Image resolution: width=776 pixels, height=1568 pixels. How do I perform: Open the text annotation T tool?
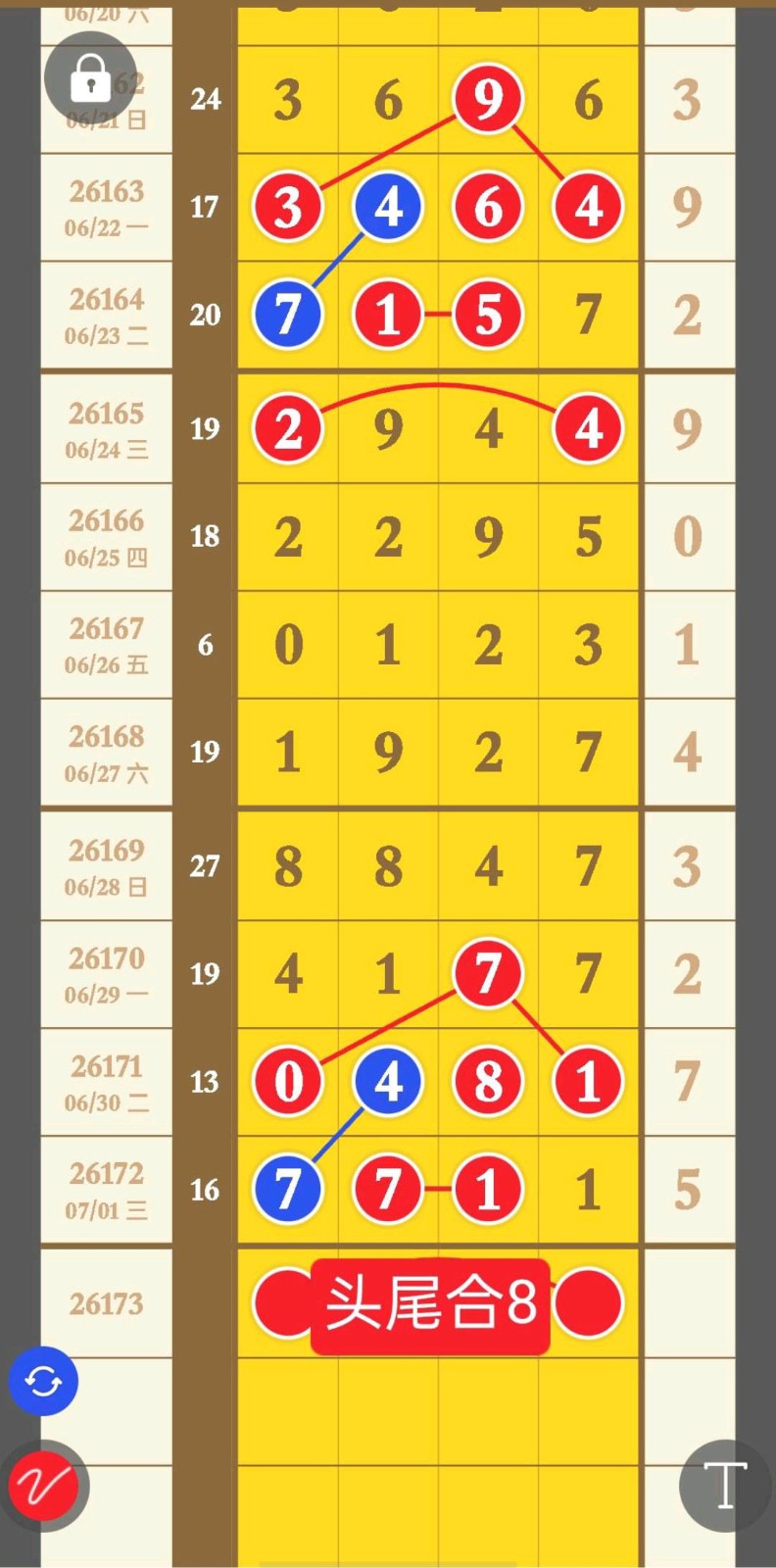[x=725, y=1486]
